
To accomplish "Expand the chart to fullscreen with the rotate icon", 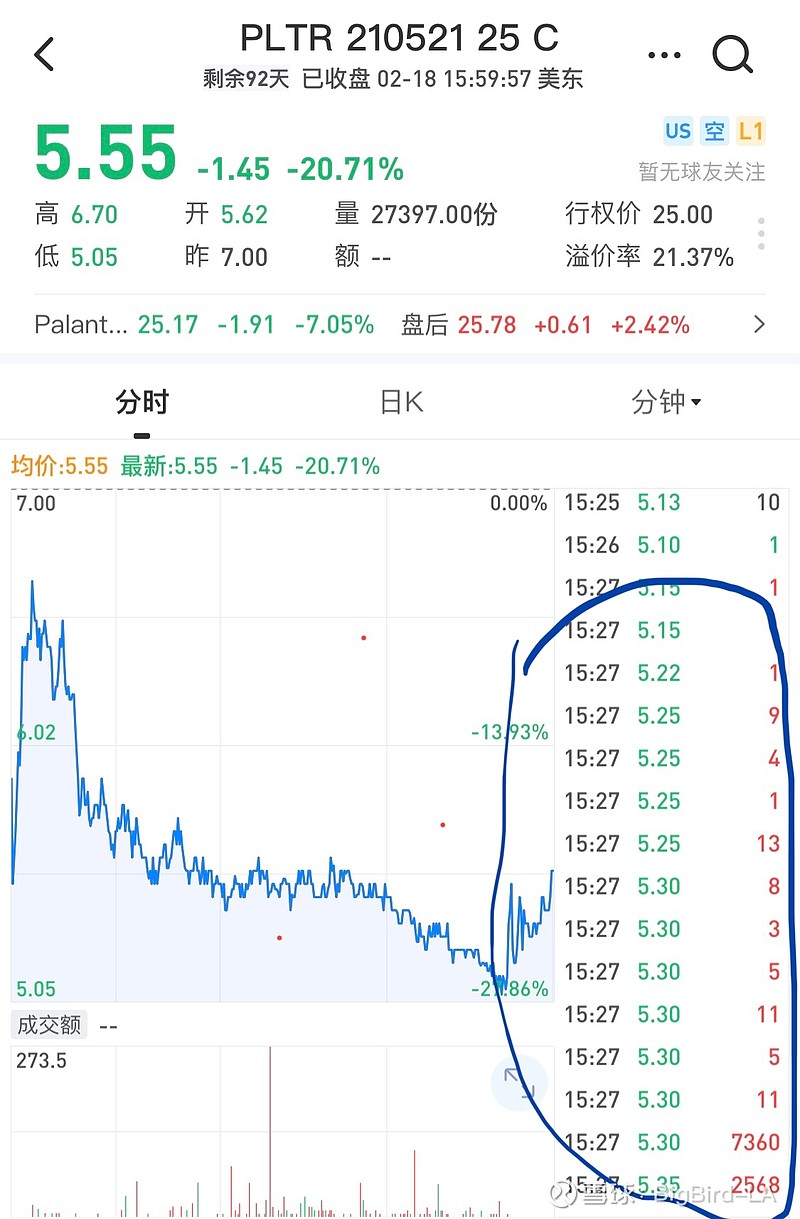I will pos(519,1085).
